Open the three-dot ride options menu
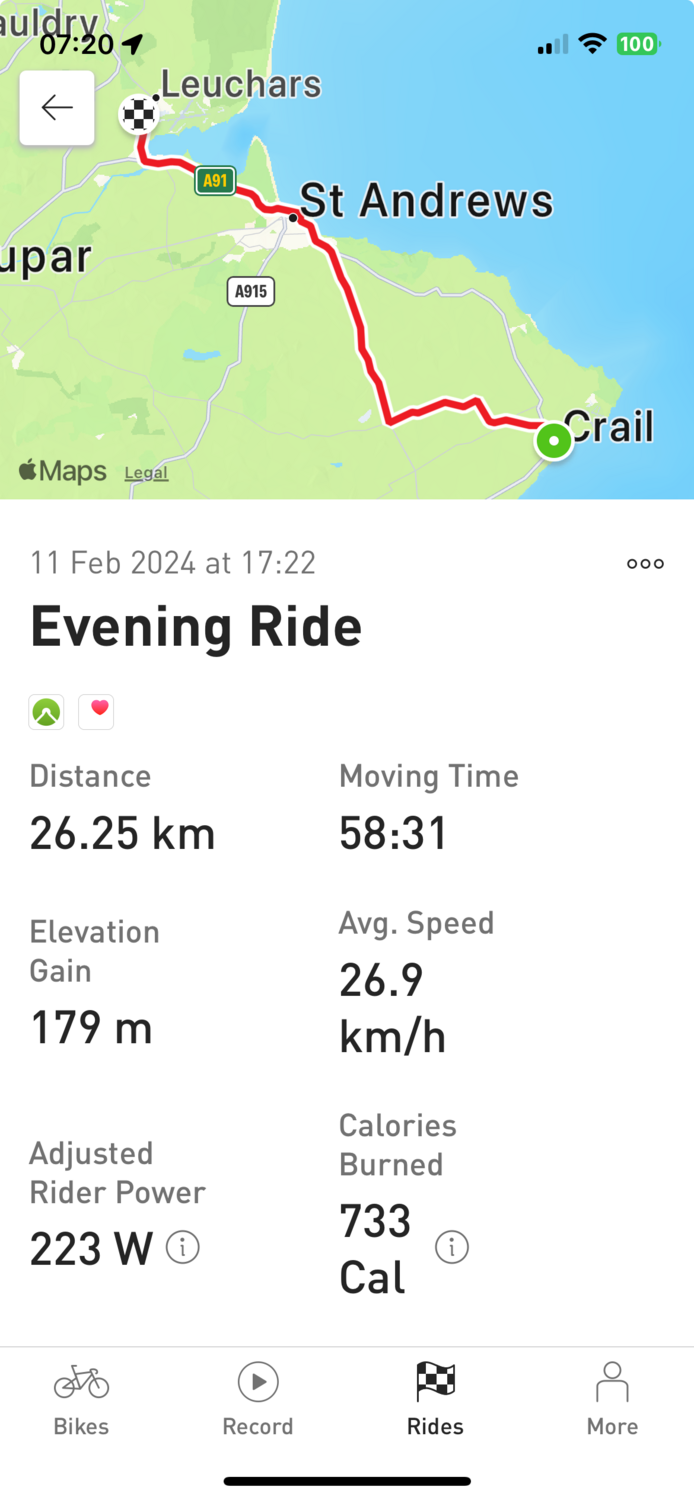Image resolution: width=694 pixels, height=1500 pixels. [x=645, y=564]
